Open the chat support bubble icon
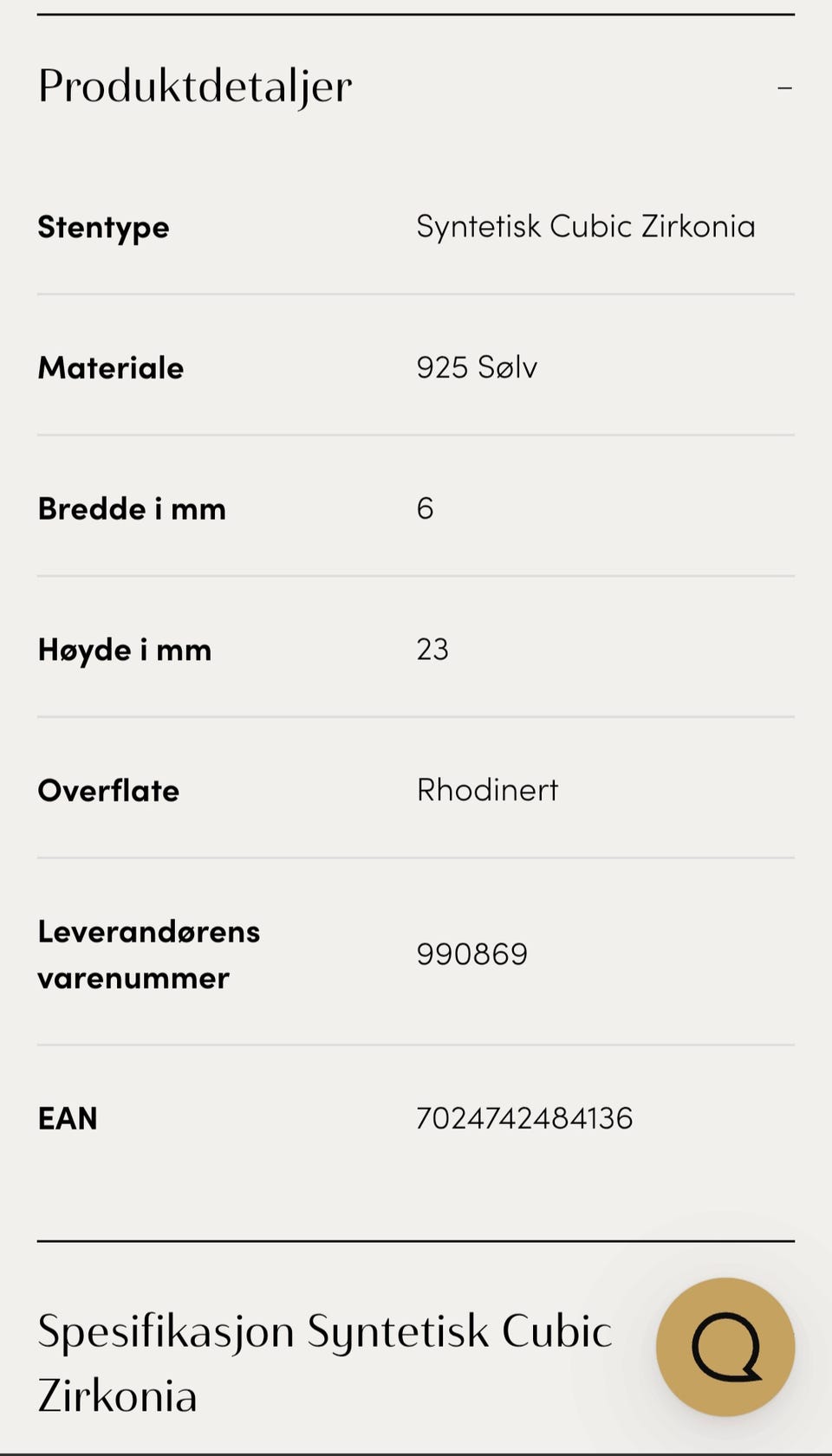Screen dimensions: 832x1456 725,1347
